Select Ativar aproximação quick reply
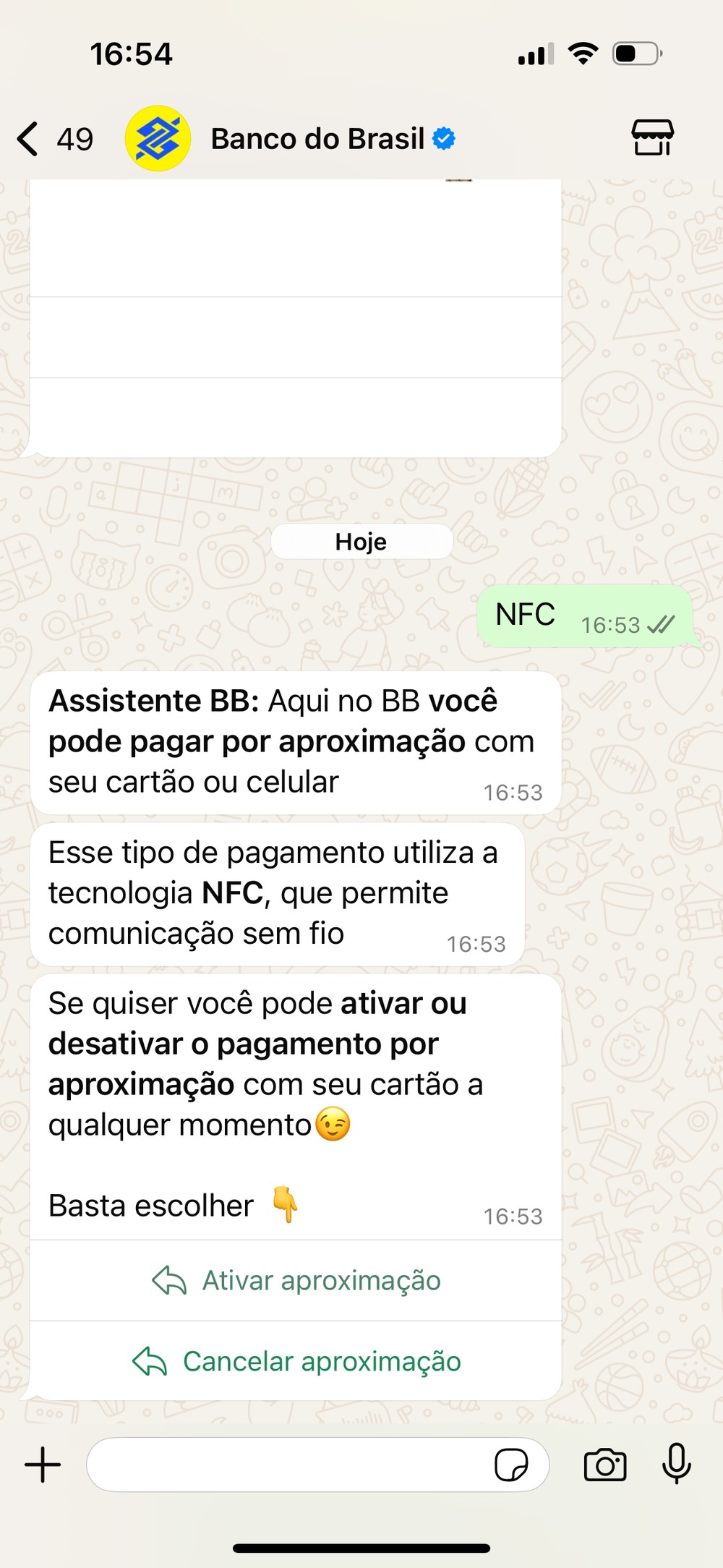Image resolution: width=723 pixels, height=1568 pixels. (296, 1280)
